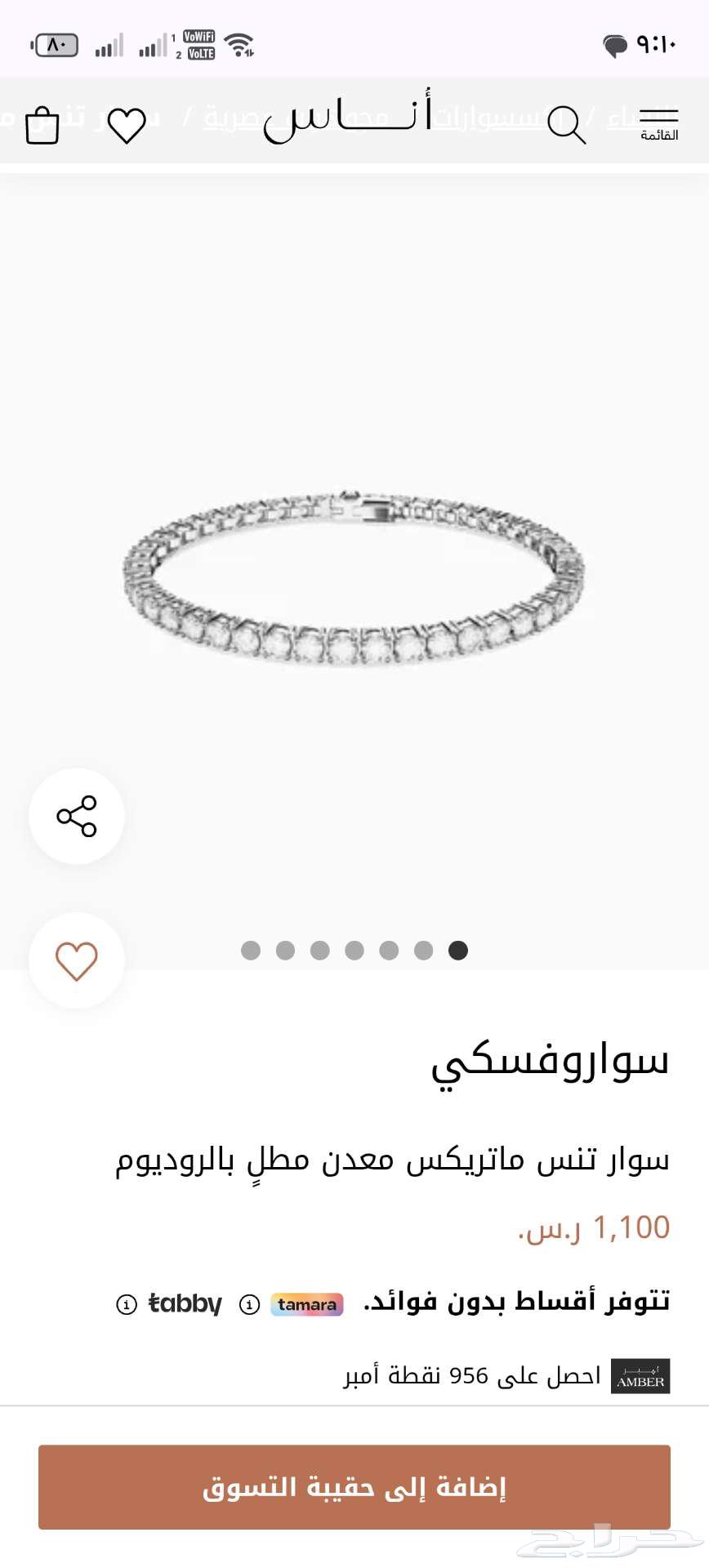Toggle the favorite heart on the product image

click(x=76, y=960)
